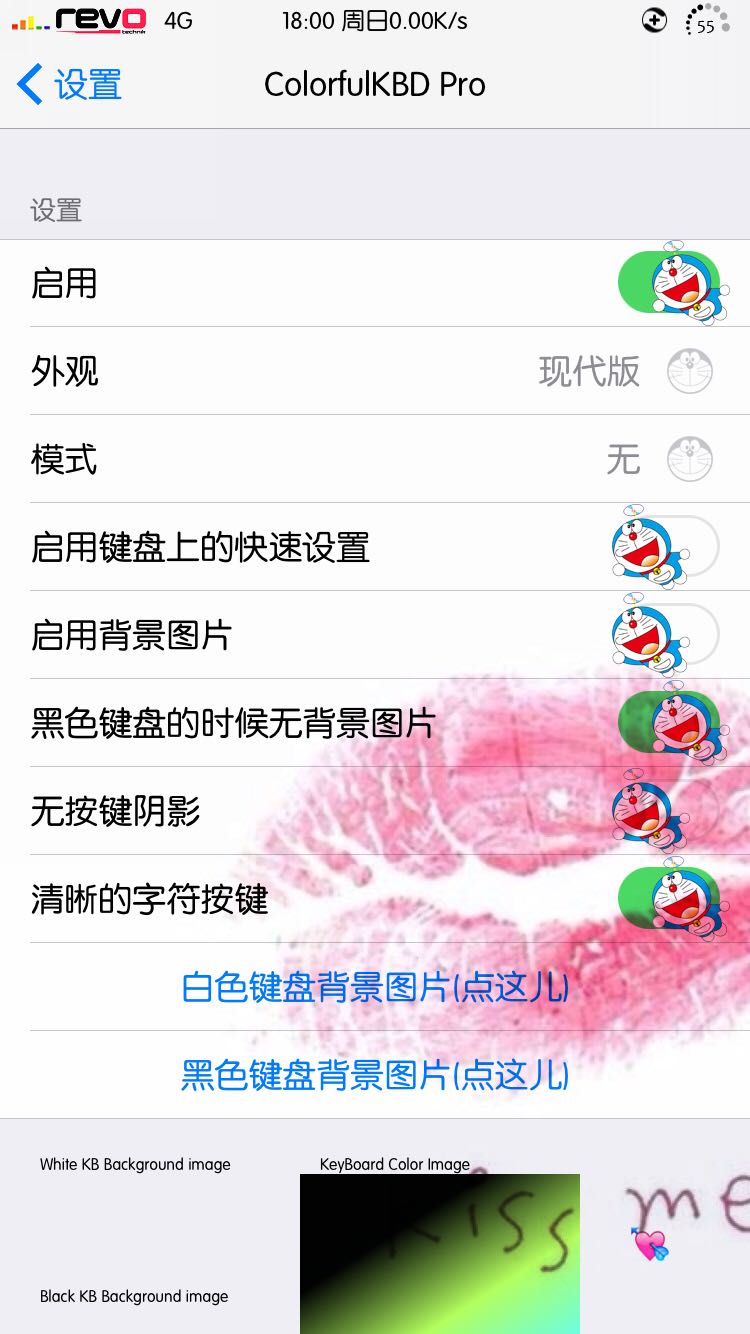This screenshot has height=1334, width=750.
Task: Toggle the 启用 switch
Action: (x=668, y=283)
